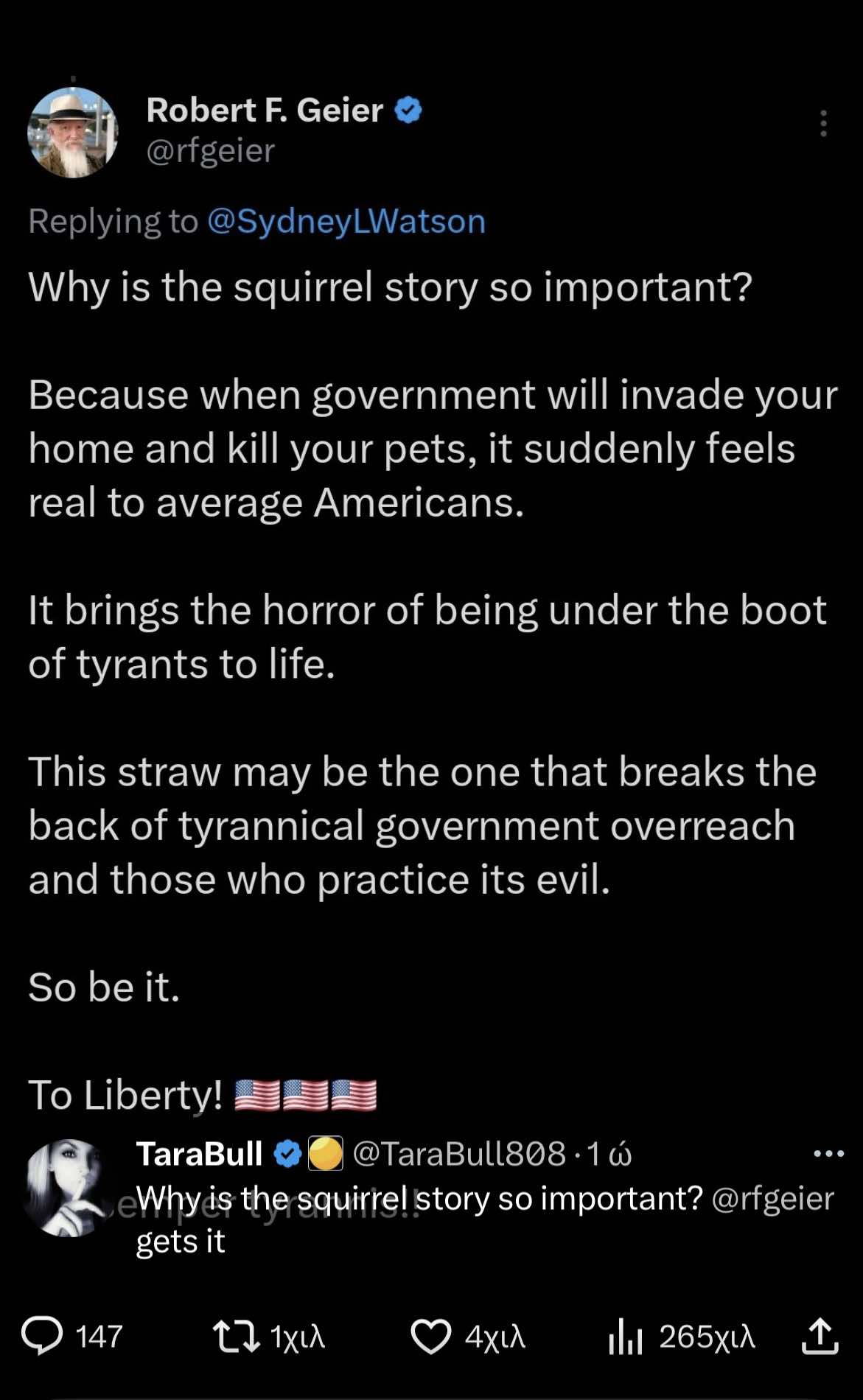Open TaraBull's profile picture
The image size is (863, 1400).
pos(69,1188)
